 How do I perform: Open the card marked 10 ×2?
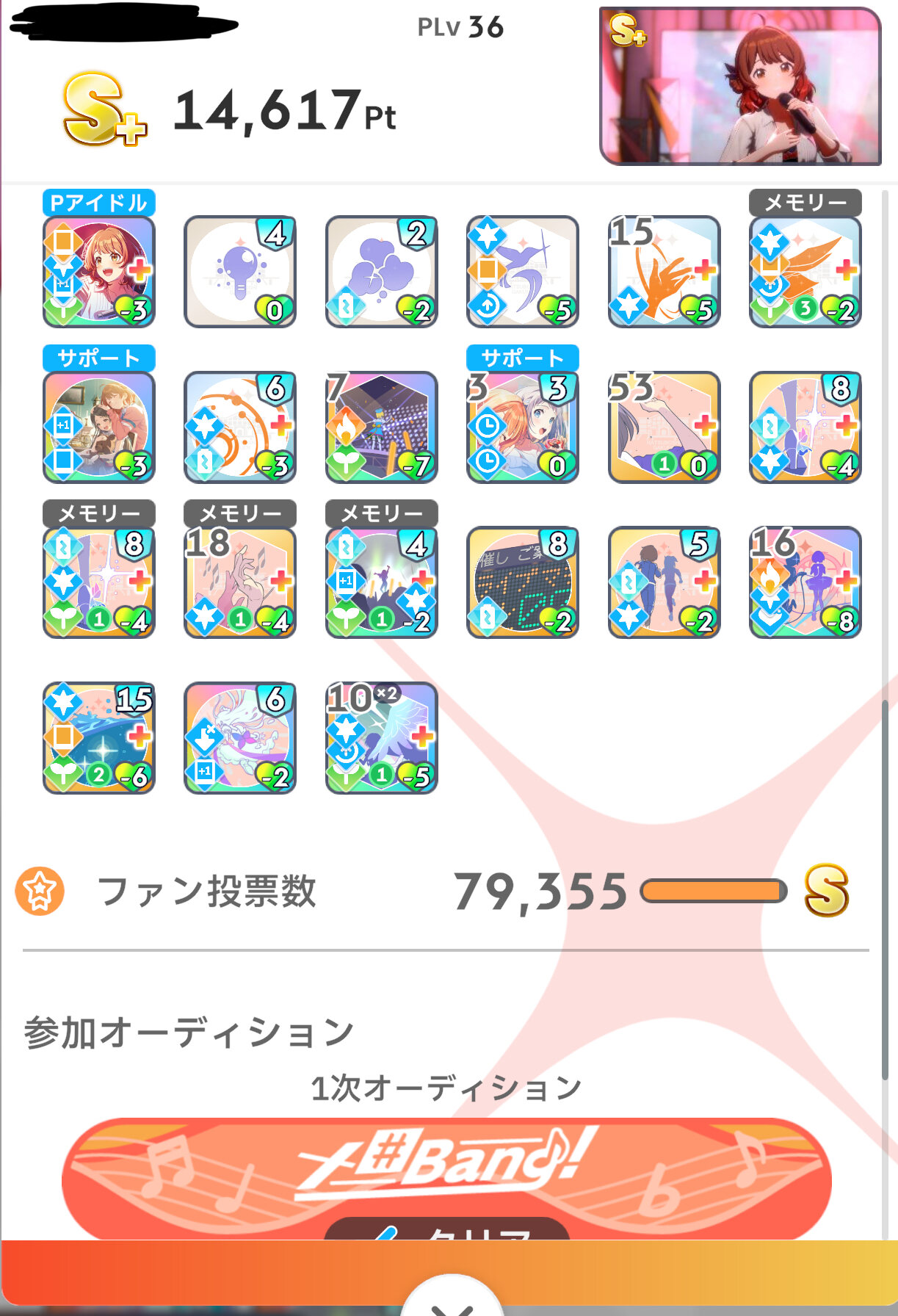pyautogui.click(x=382, y=738)
